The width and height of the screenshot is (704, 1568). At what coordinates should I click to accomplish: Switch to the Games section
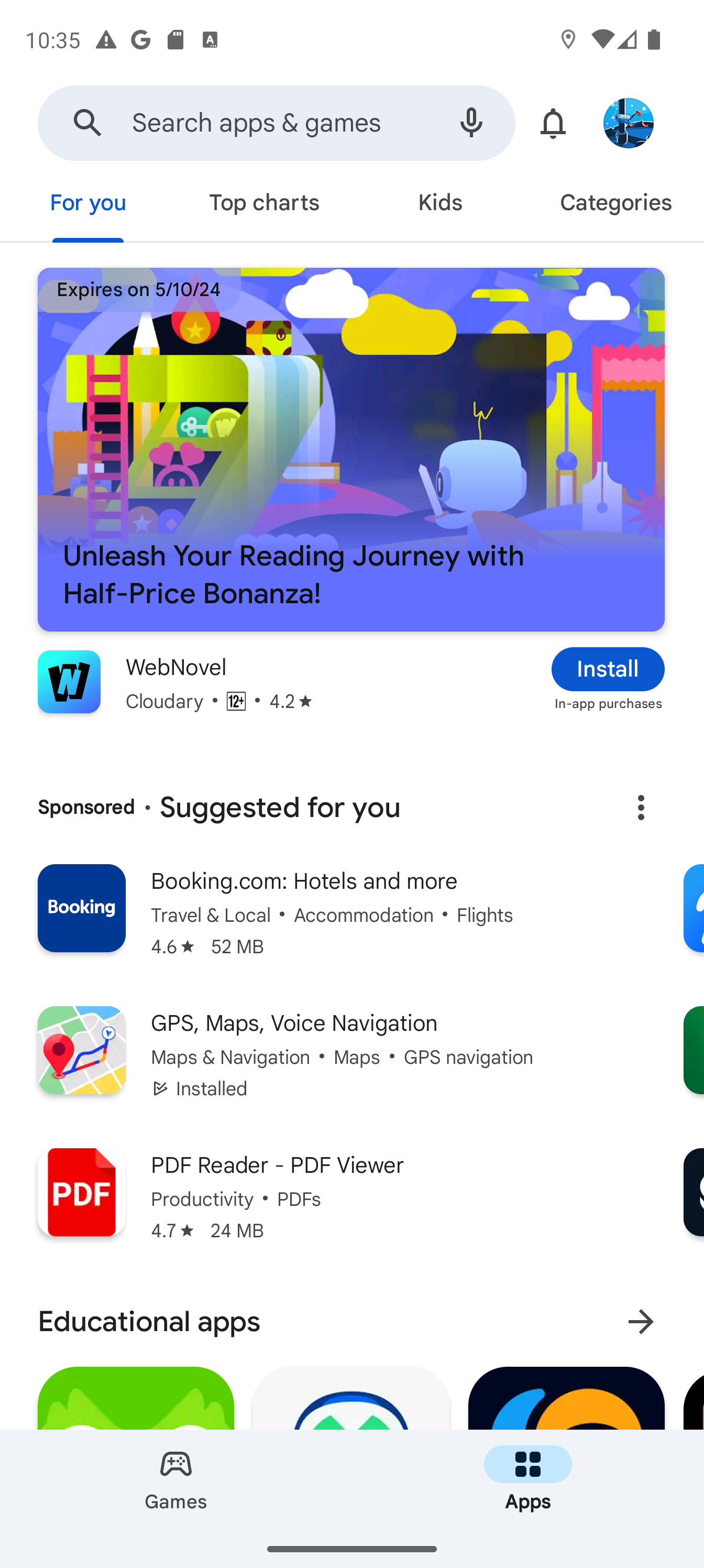pos(176,1479)
